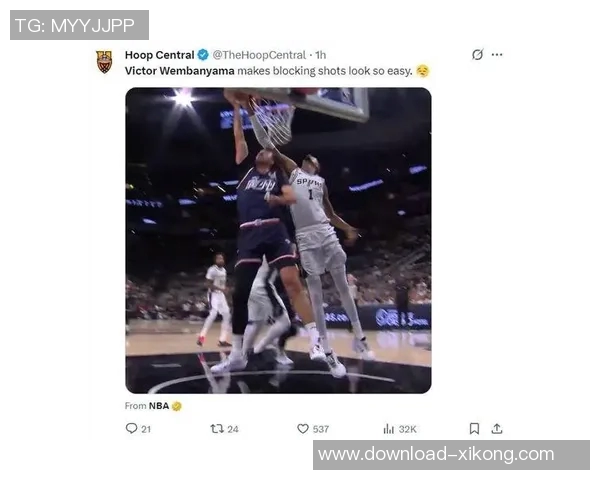Viewport: 600px width, 480px height.
Task: Open the post's three-dot overflow menu
Action: (x=497, y=55)
